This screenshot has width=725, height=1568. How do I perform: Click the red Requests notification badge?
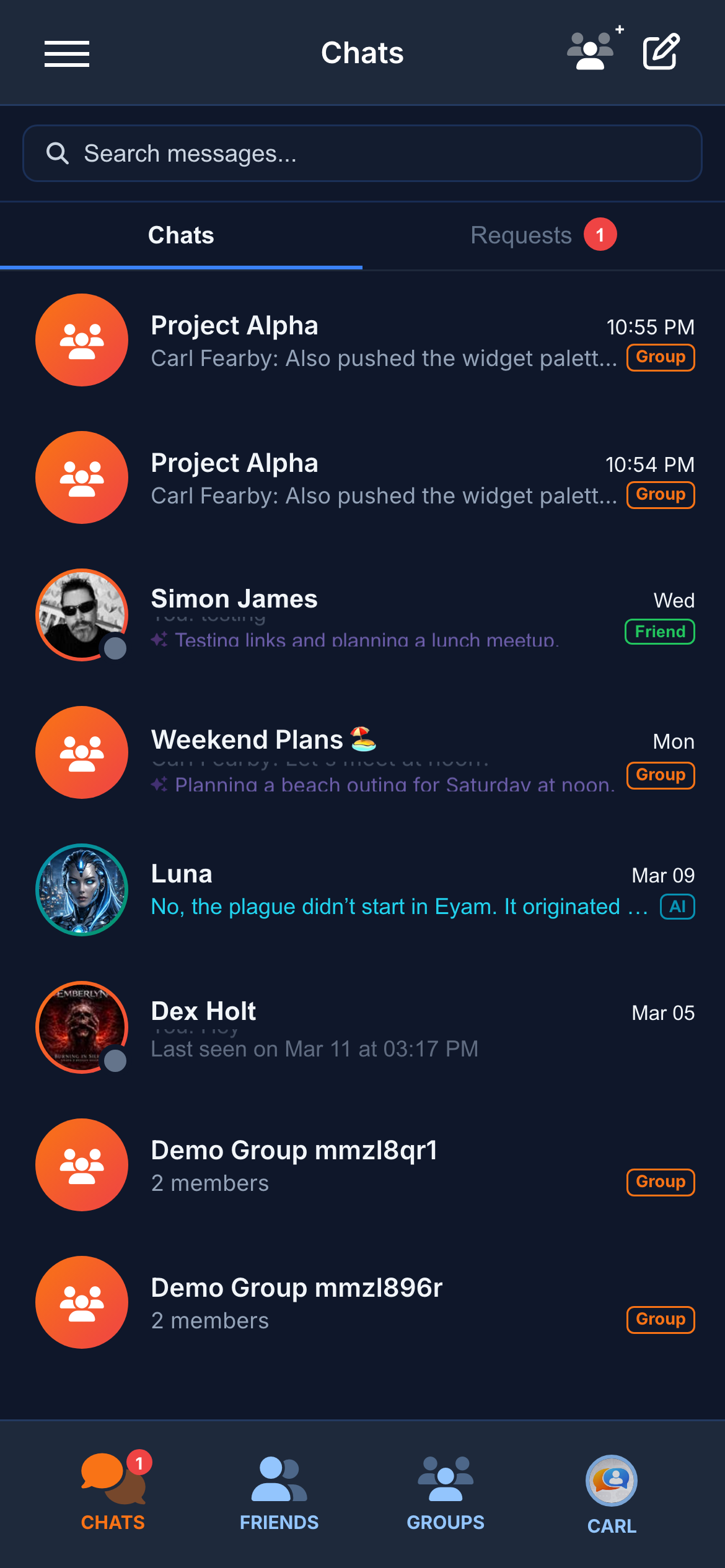pyautogui.click(x=599, y=234)
